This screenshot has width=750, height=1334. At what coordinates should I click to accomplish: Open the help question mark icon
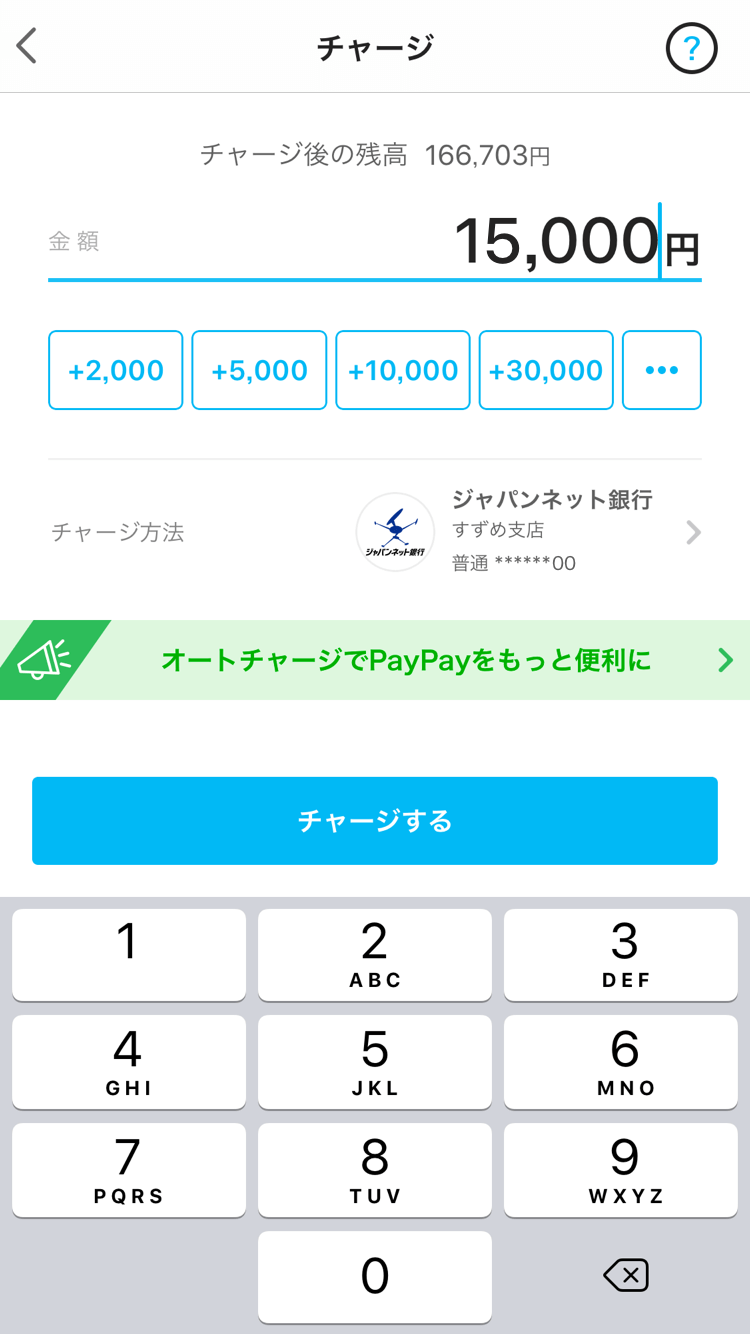[692, 48]
